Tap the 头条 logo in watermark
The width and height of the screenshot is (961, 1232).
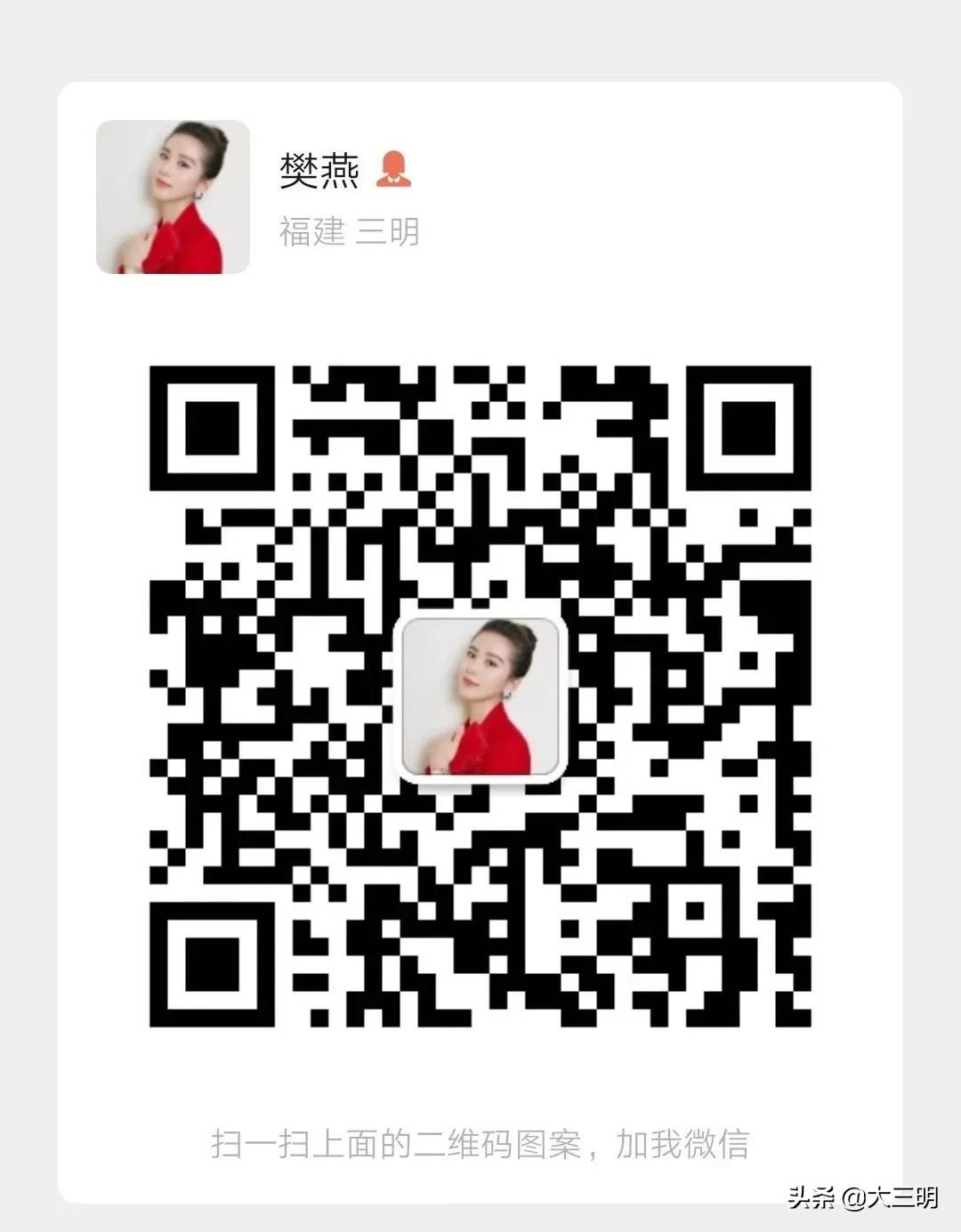click(812, 1196)
